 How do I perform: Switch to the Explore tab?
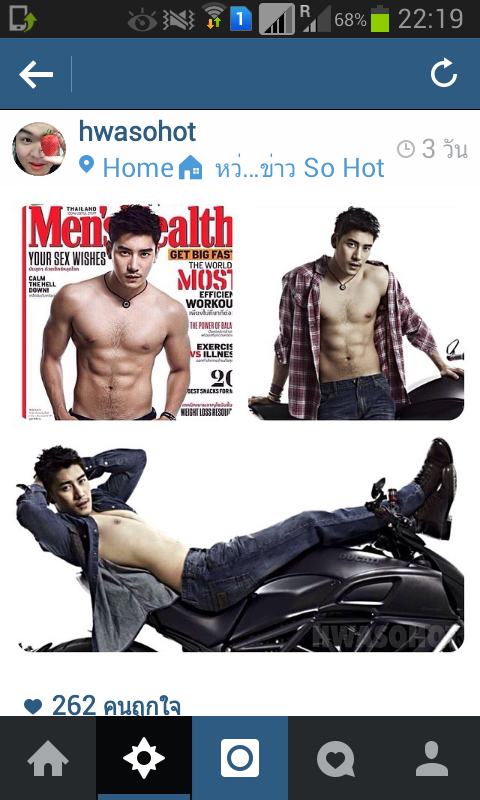coord(144,758)
